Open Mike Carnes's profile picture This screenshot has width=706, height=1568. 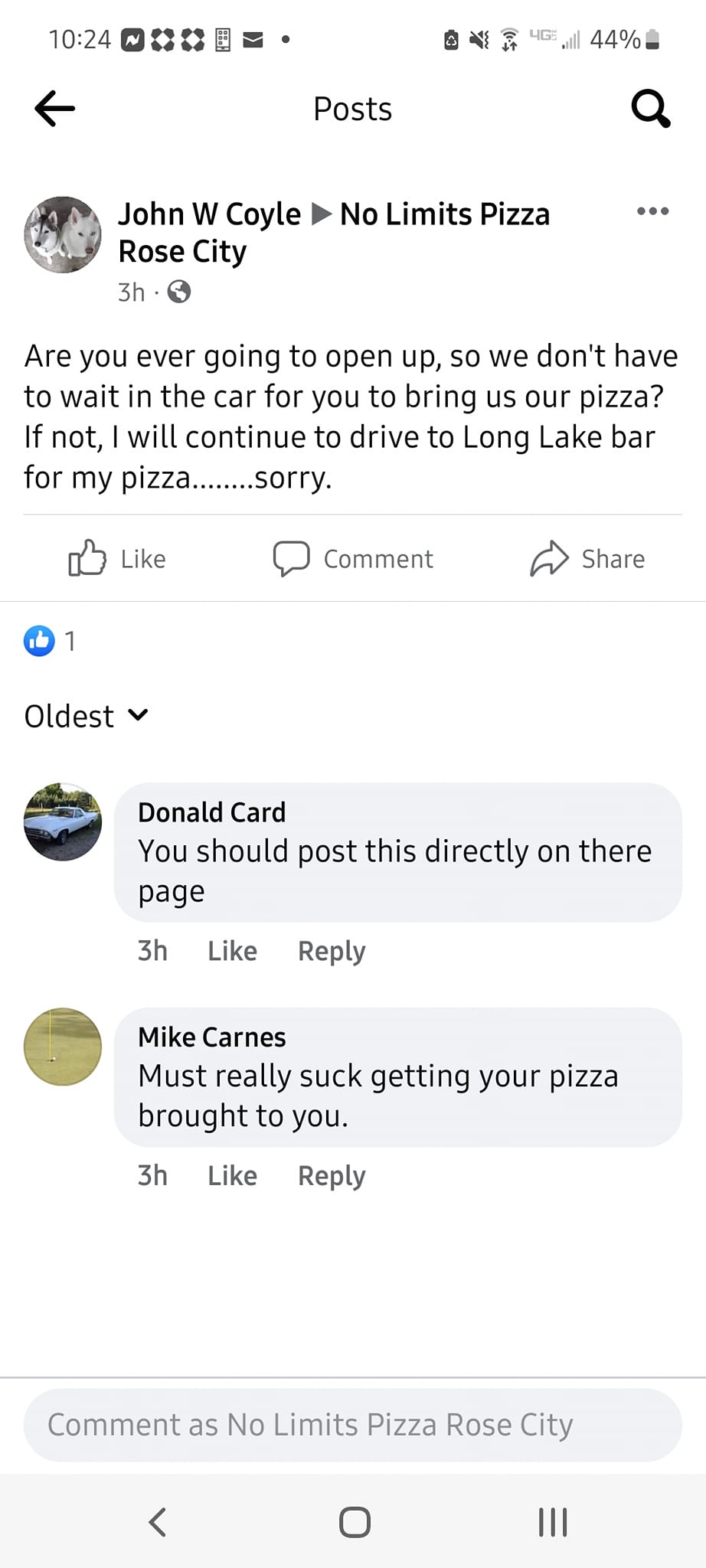coord(63,1047)
